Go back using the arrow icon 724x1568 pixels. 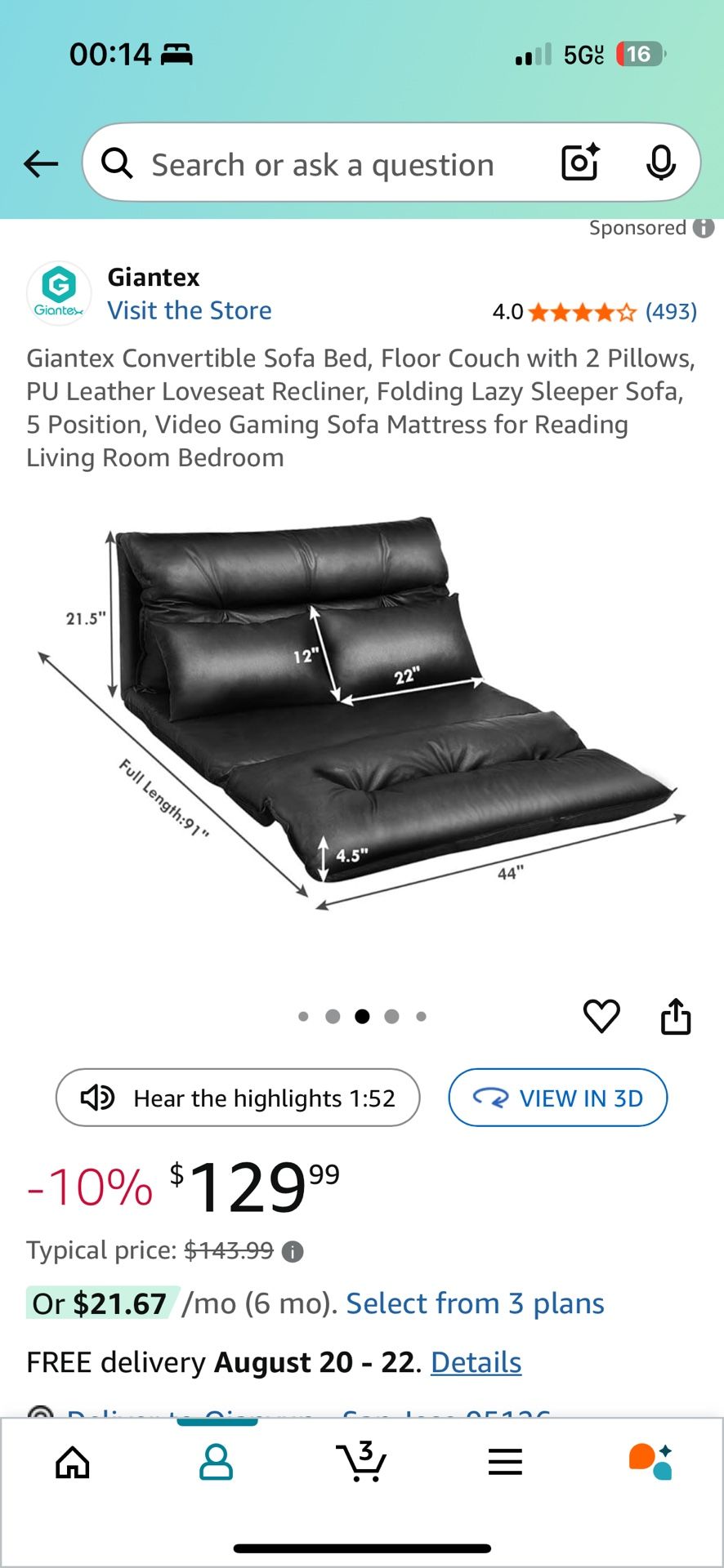coord(41,164)
